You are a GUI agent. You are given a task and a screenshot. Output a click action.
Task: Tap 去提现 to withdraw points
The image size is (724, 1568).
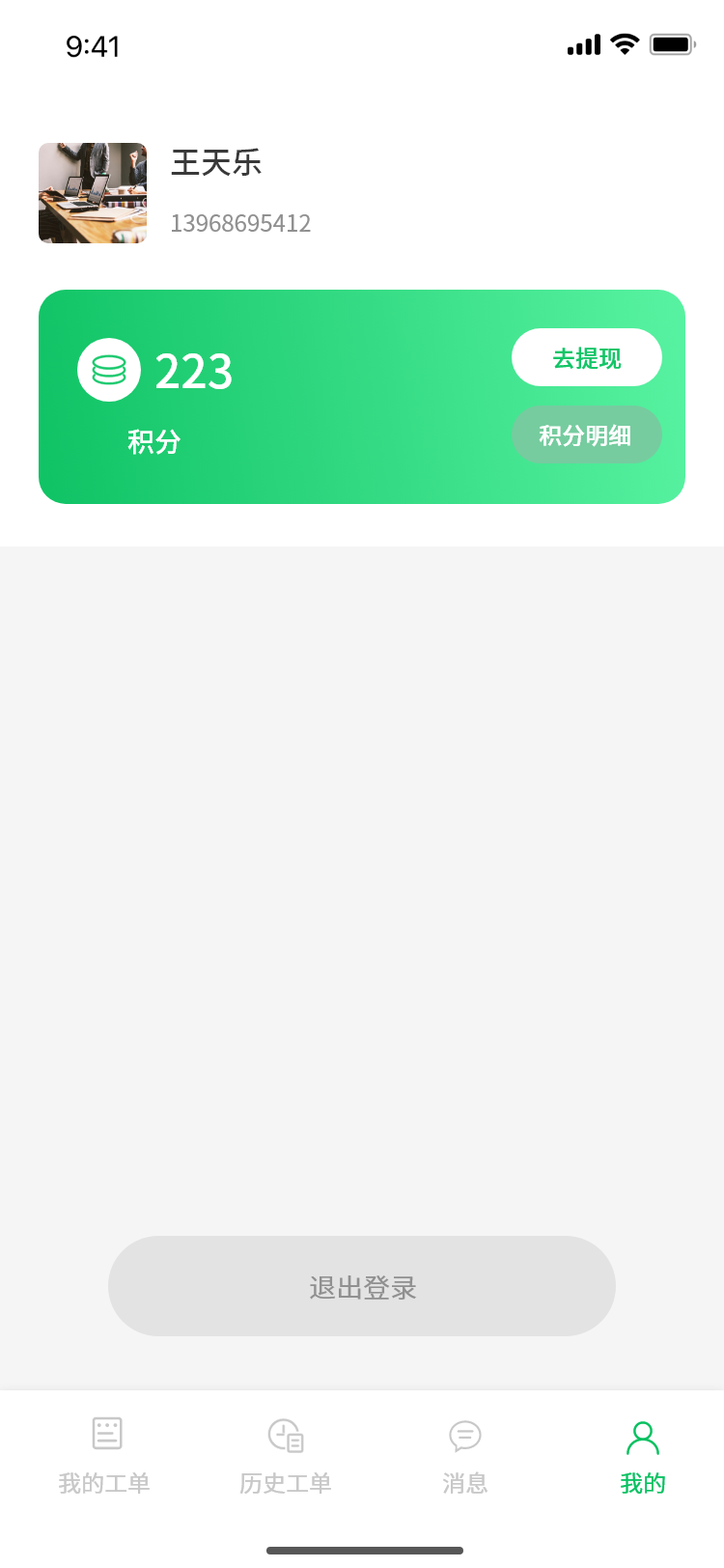click(586, 358)
